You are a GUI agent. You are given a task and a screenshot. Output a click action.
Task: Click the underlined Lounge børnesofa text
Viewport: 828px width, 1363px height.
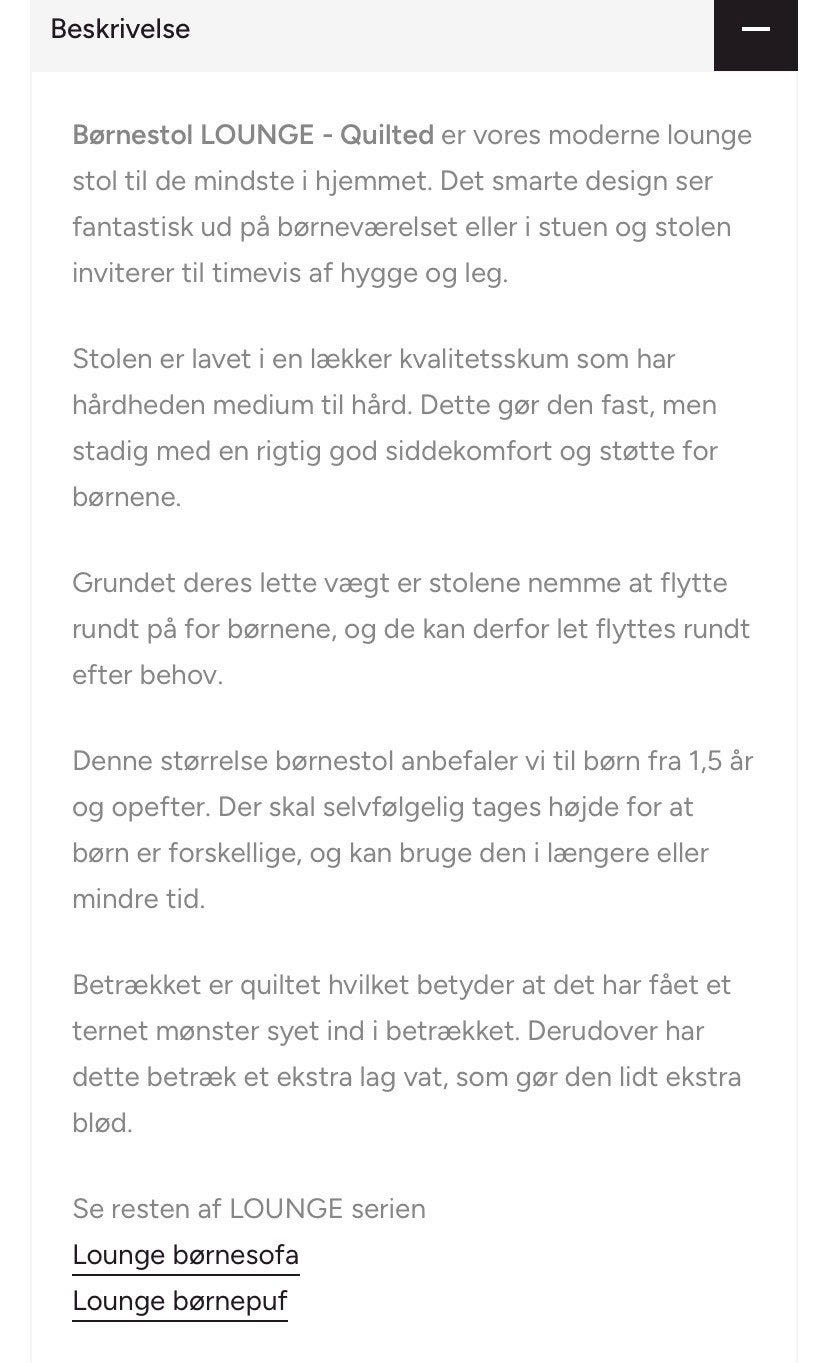tap(185, 1255)
